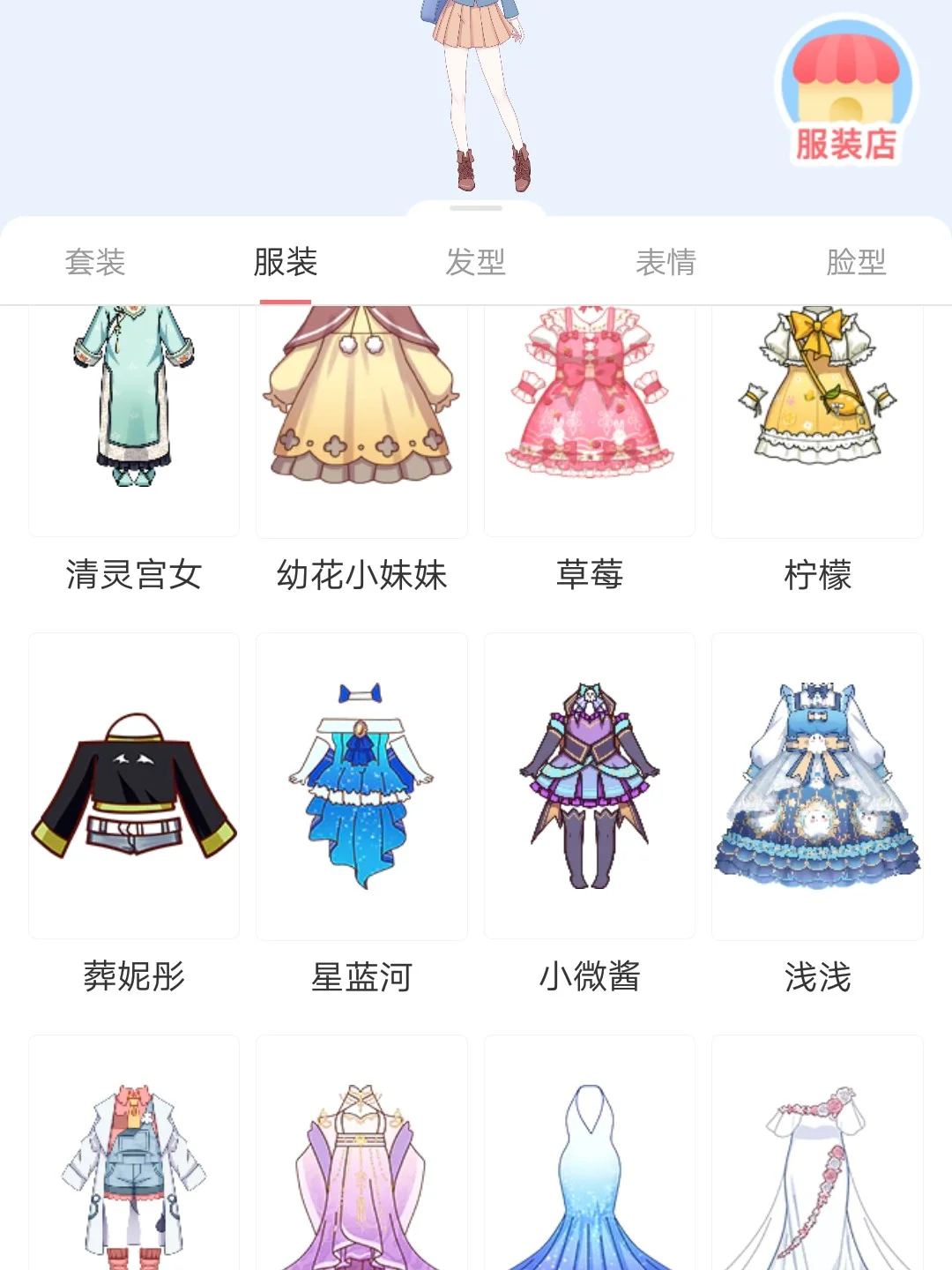
Task: Choose the 星蓝河 blue gown
Action: pos(361,785)
